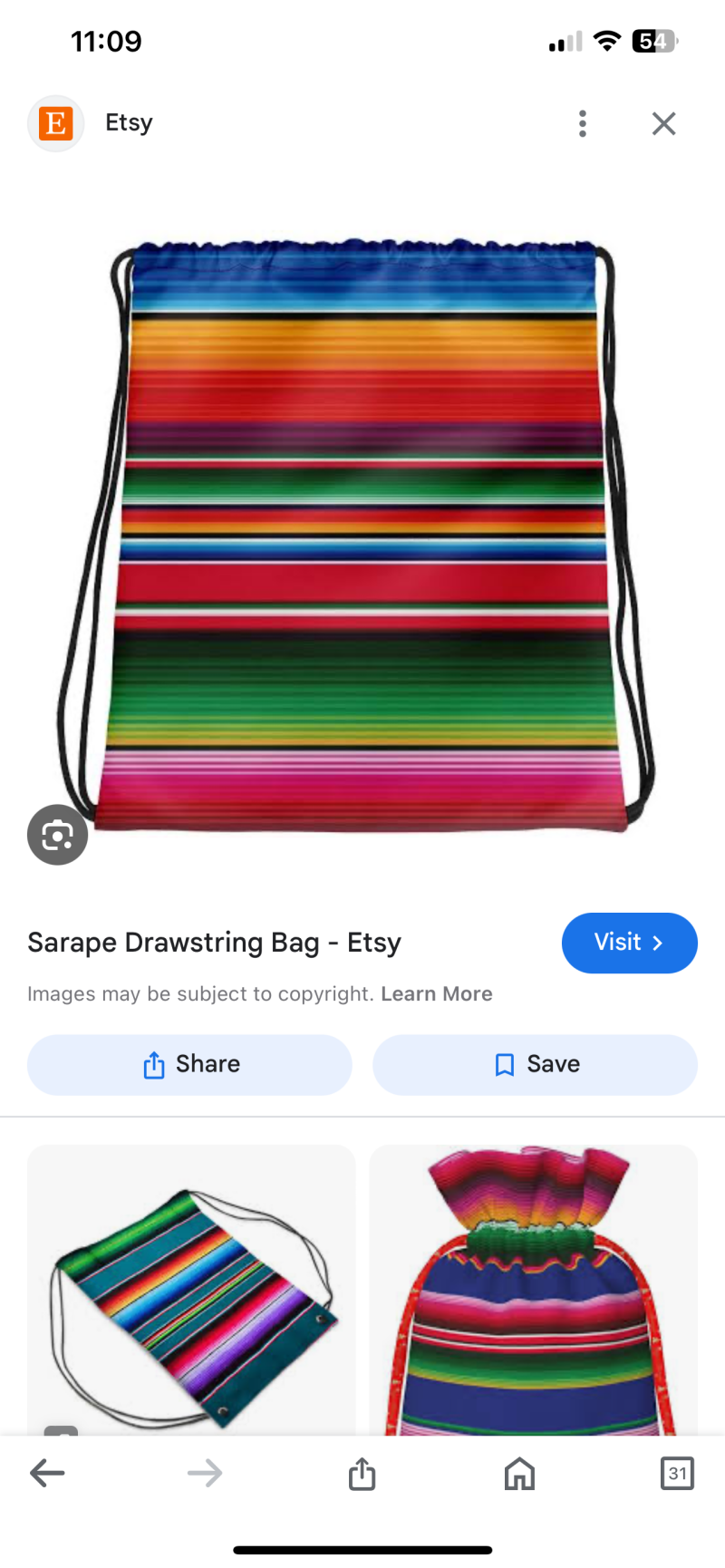
Task: Go back to the previous page
Action: pos(47,1473)
